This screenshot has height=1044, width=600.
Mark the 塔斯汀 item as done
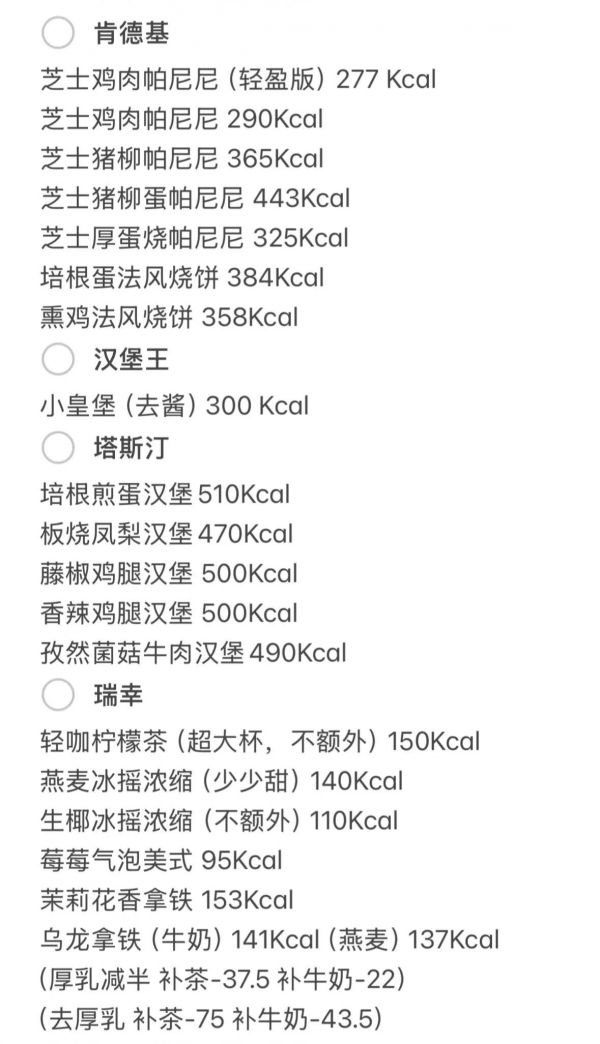click(58, 447)
